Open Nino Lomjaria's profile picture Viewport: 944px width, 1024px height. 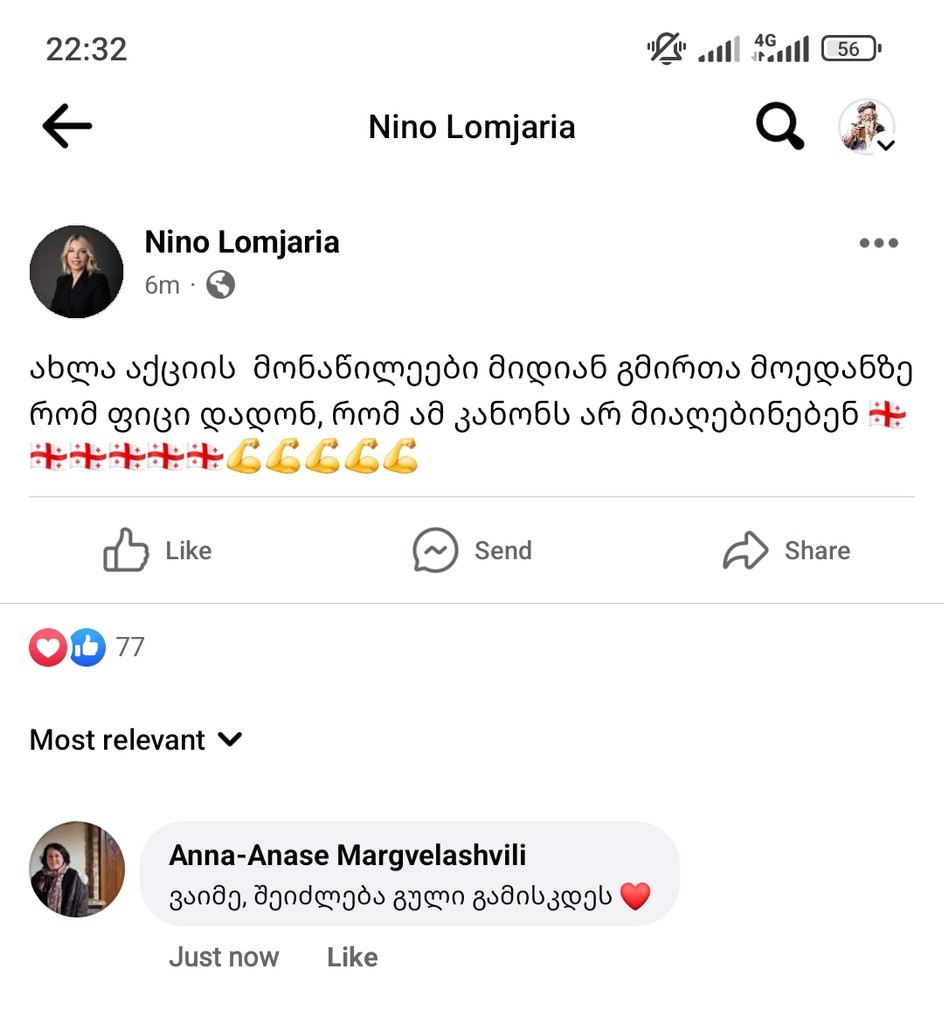(77, 271)
